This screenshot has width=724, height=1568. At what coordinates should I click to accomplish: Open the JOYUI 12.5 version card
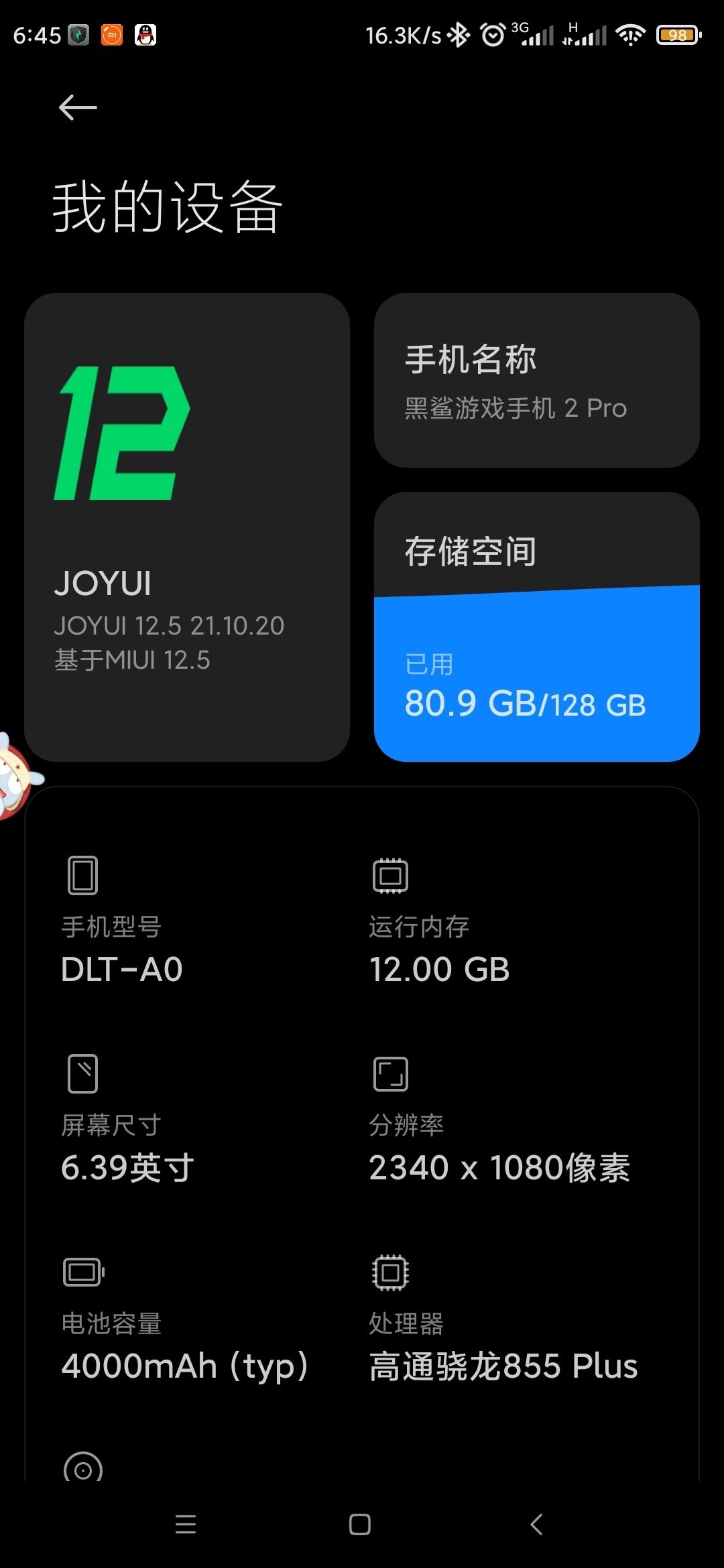(x=186, y=527)
